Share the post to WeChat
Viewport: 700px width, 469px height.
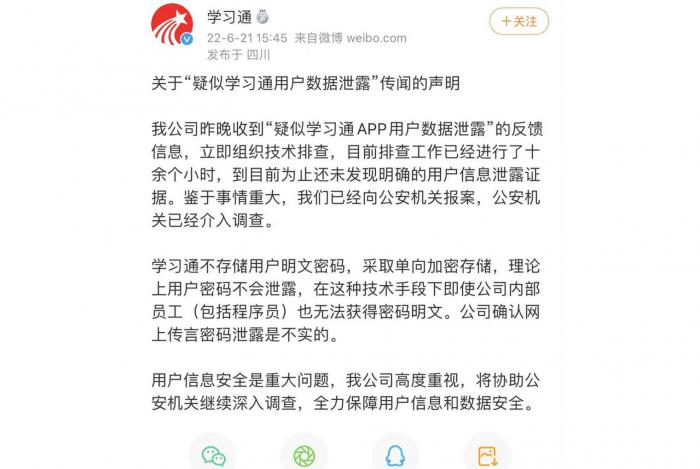(x=214, y=456)
